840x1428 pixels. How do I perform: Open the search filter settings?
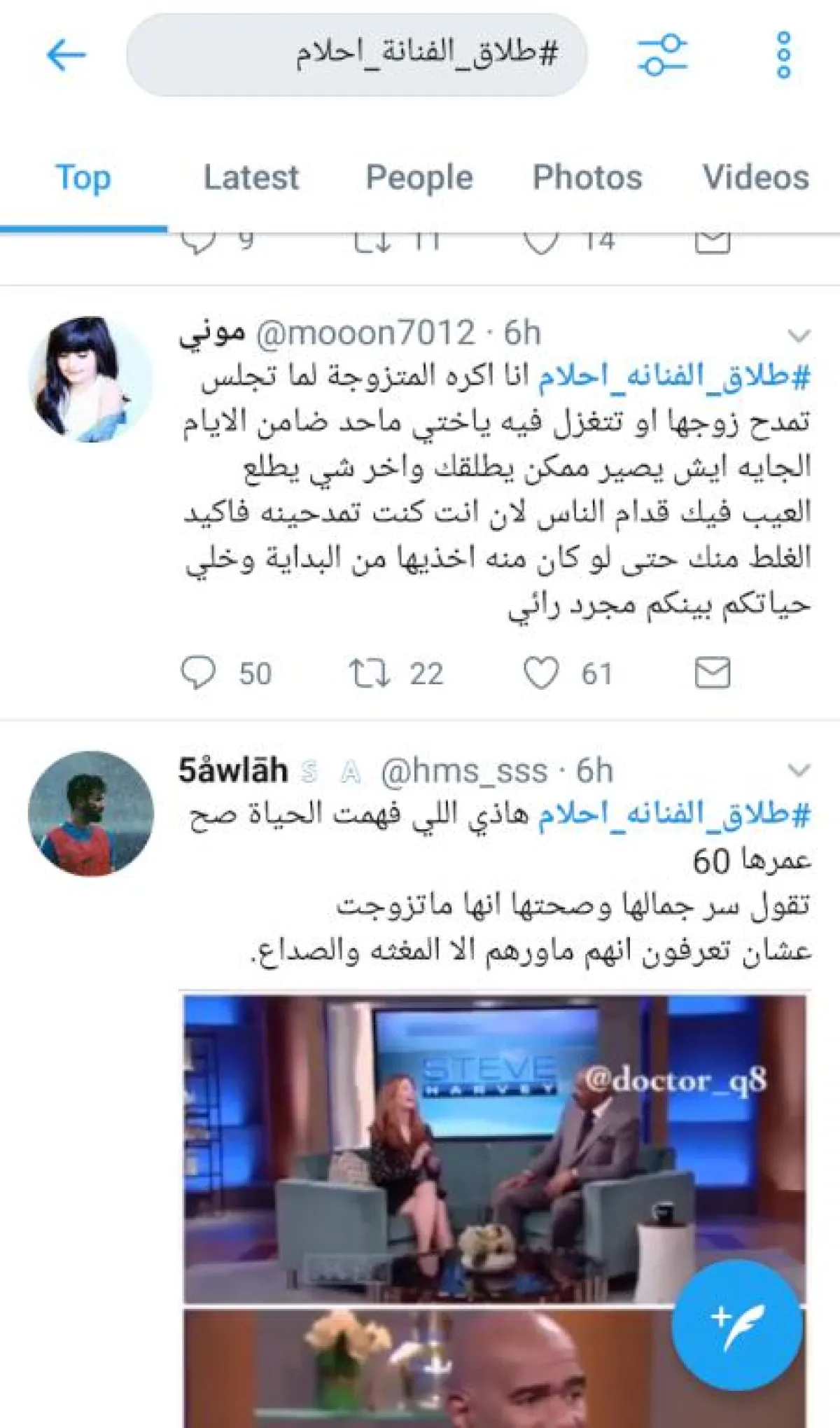(x=661, y=55)
